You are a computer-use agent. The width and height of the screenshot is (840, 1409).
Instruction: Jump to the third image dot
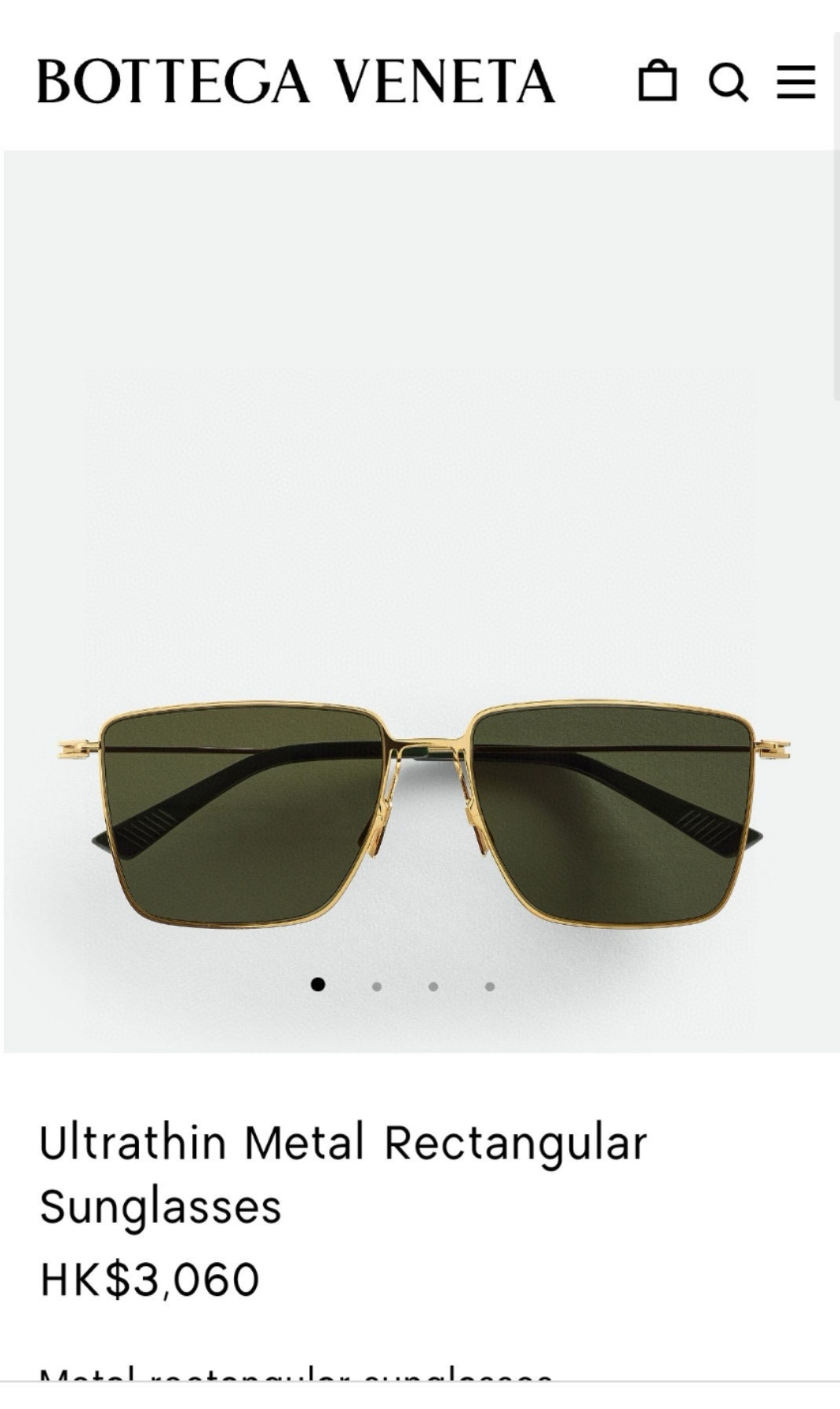point(433,986)
